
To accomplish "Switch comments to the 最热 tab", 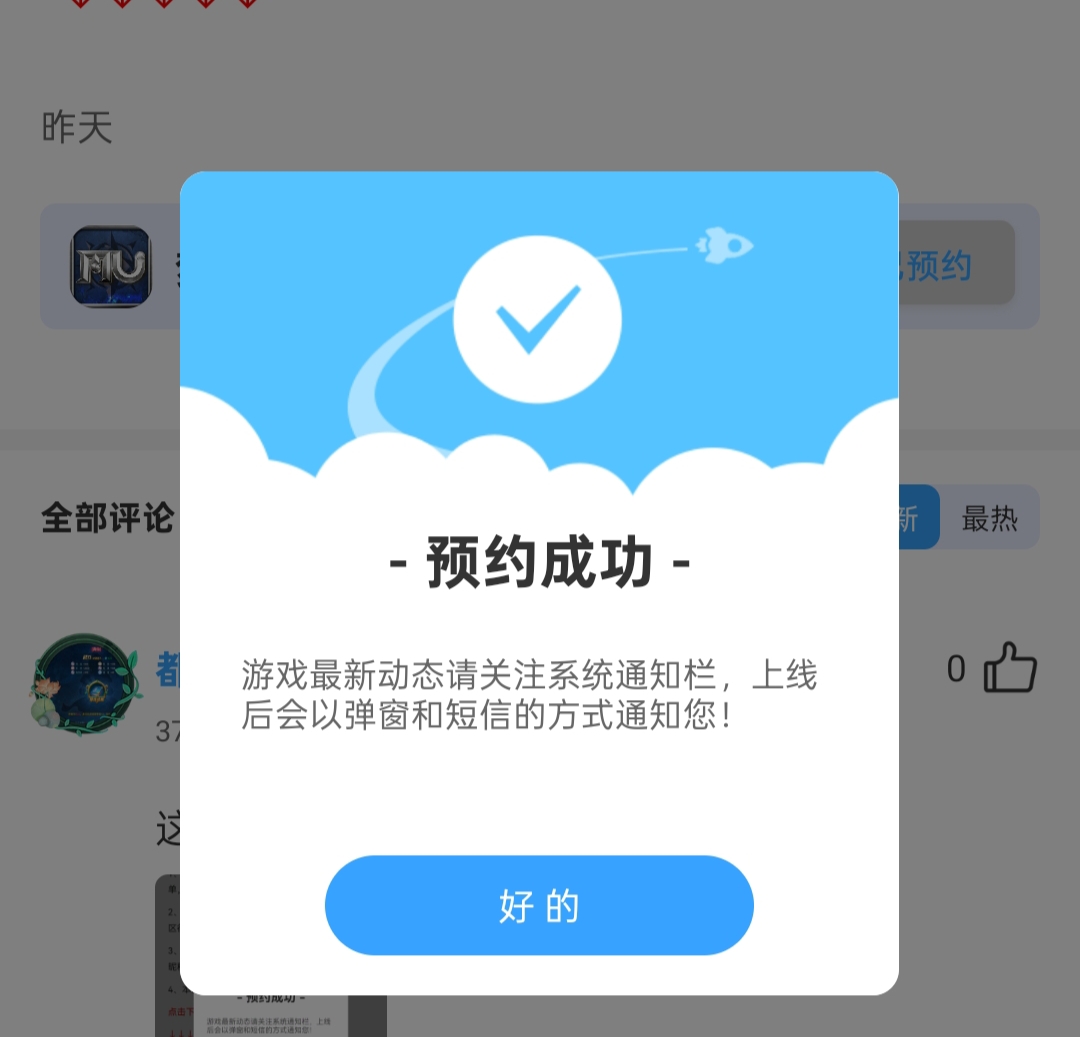I will click(989, 518).
